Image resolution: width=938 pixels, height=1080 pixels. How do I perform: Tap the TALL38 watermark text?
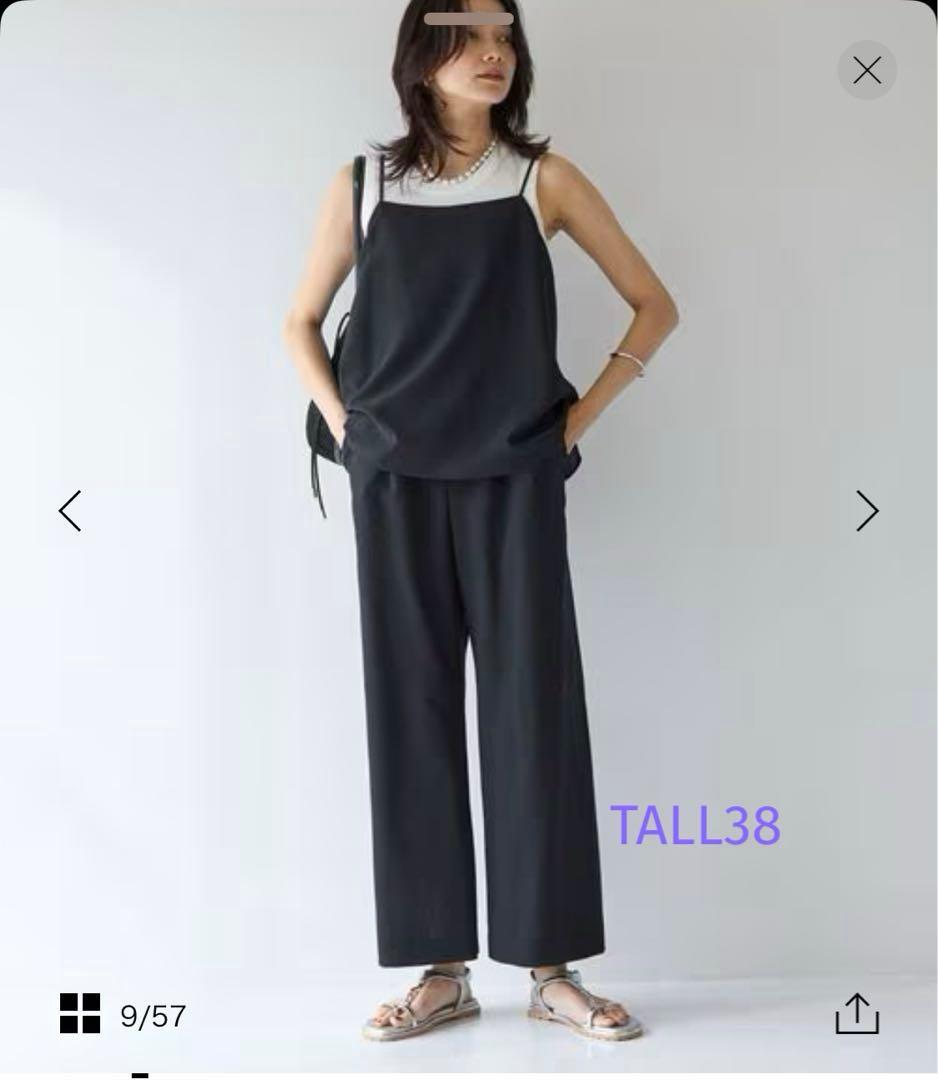[697, 826]
